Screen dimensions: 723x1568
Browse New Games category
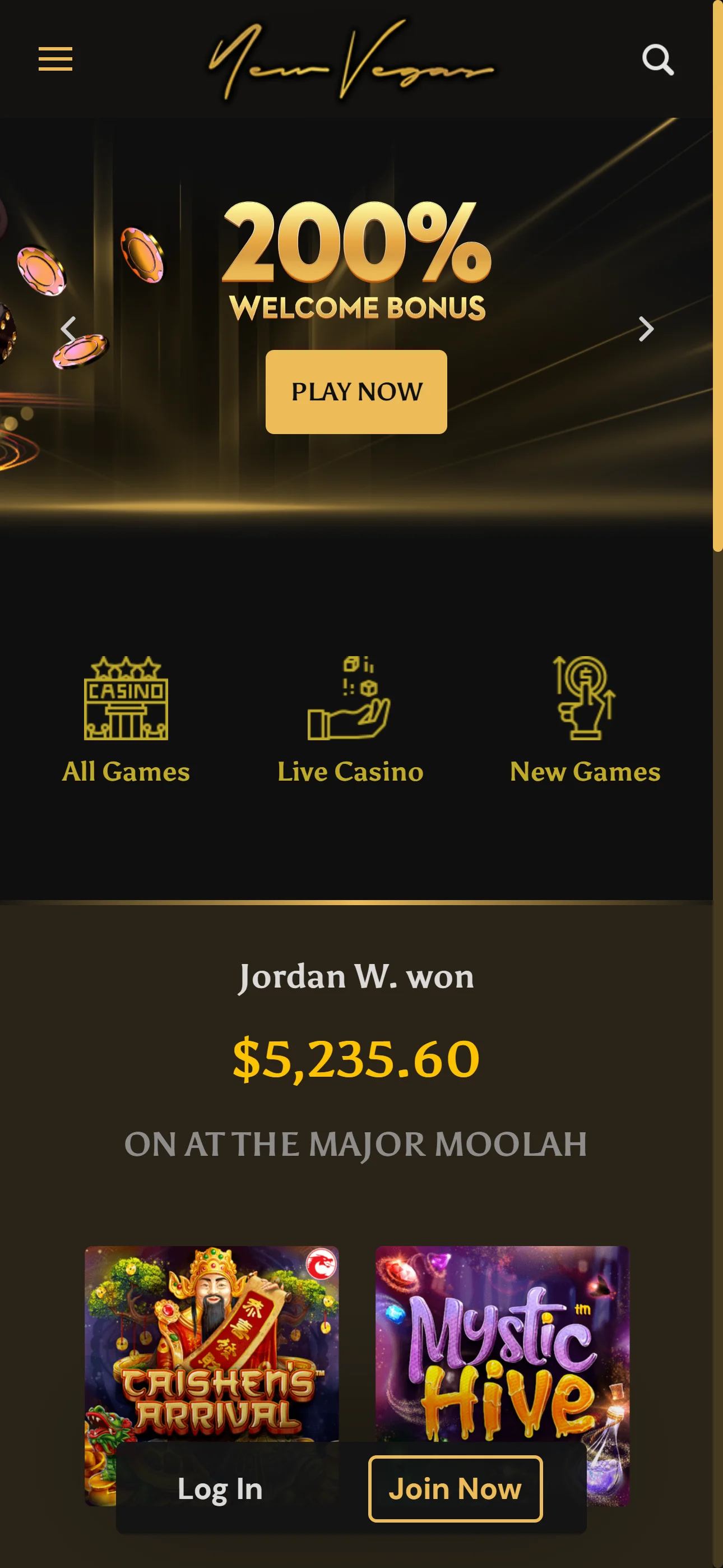click(585, 720)
